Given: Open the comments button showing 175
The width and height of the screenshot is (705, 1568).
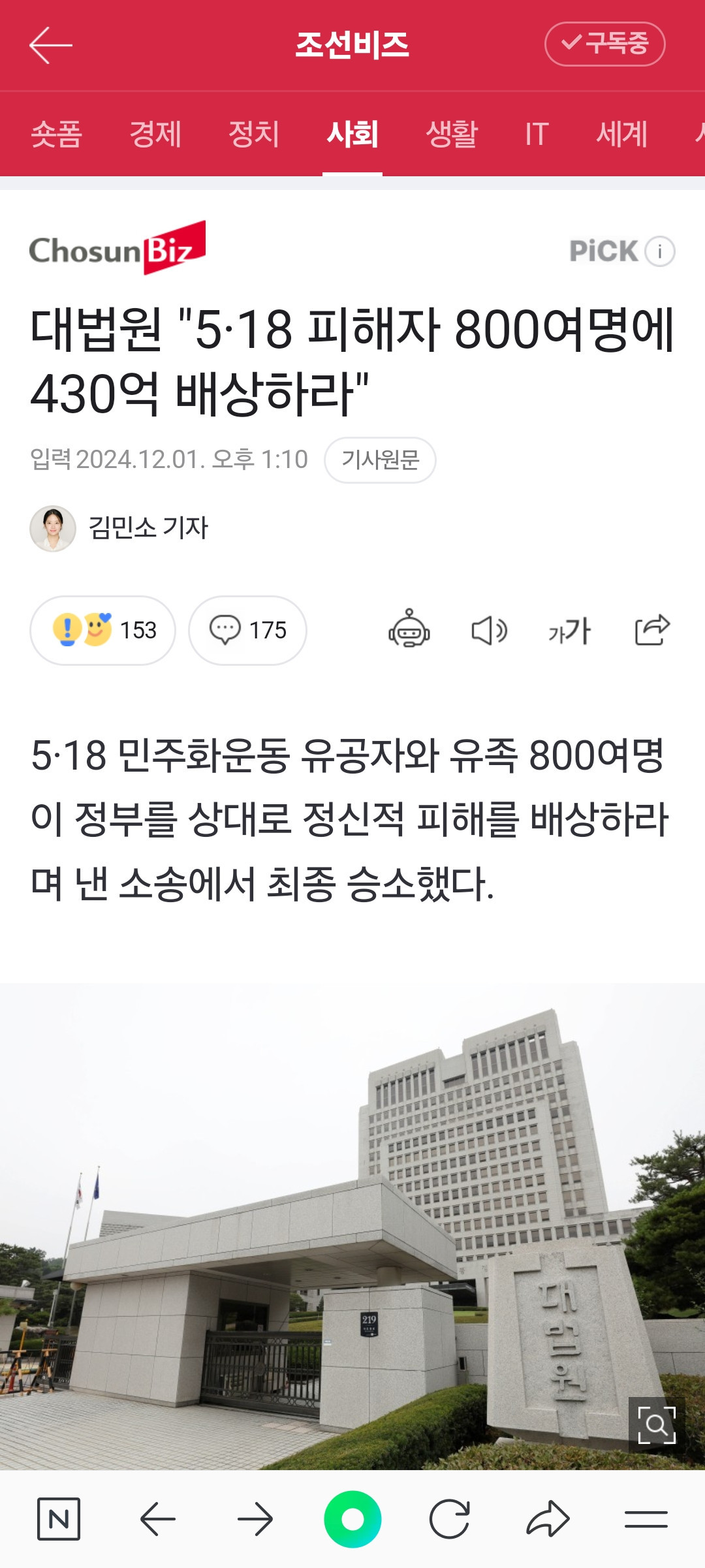Looking at the screenshot, I should pos(247,631).
